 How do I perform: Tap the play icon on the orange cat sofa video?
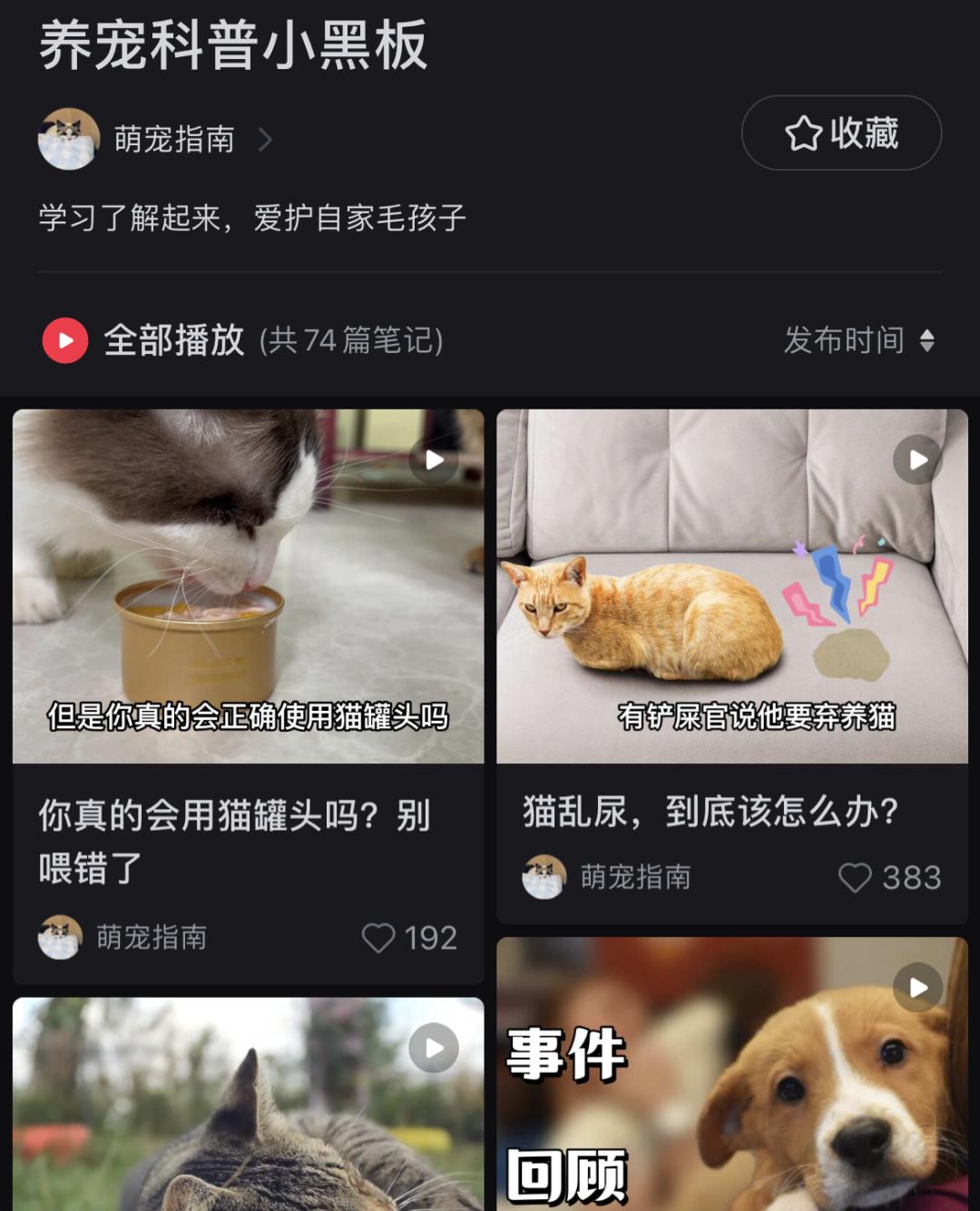(x=918, y=458)
